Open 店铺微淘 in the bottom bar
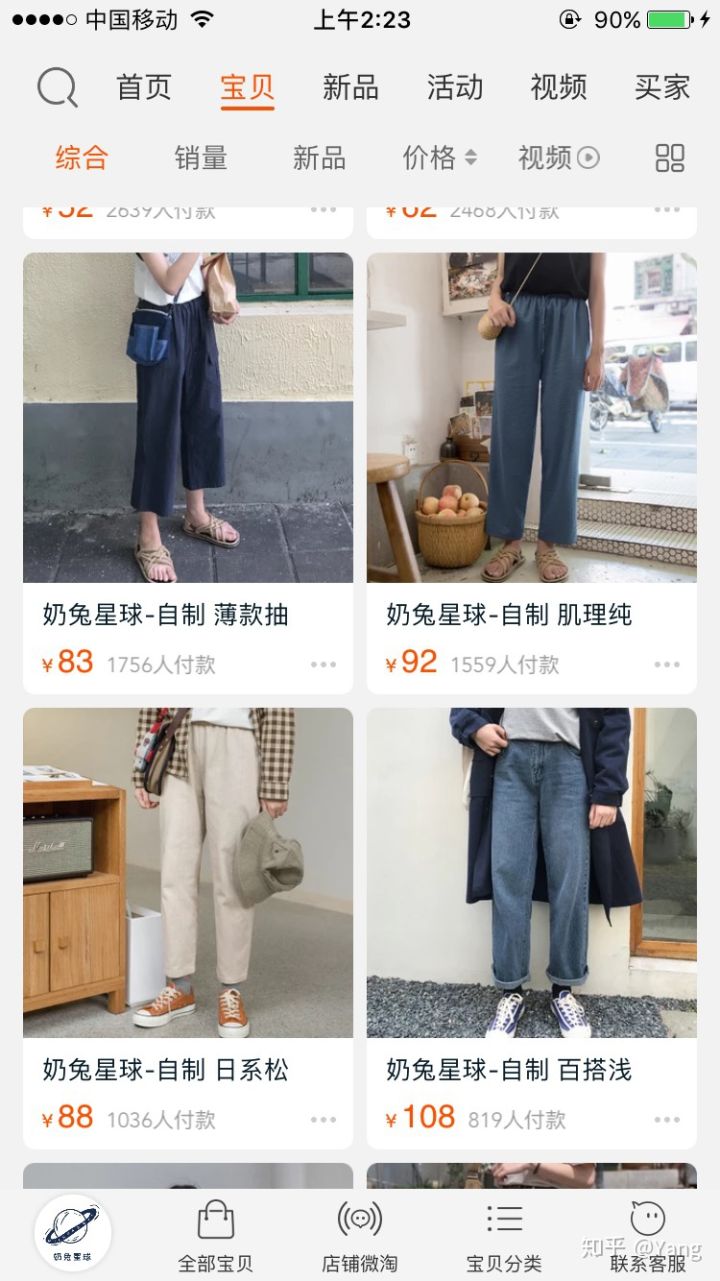 tap(359, 1235)
